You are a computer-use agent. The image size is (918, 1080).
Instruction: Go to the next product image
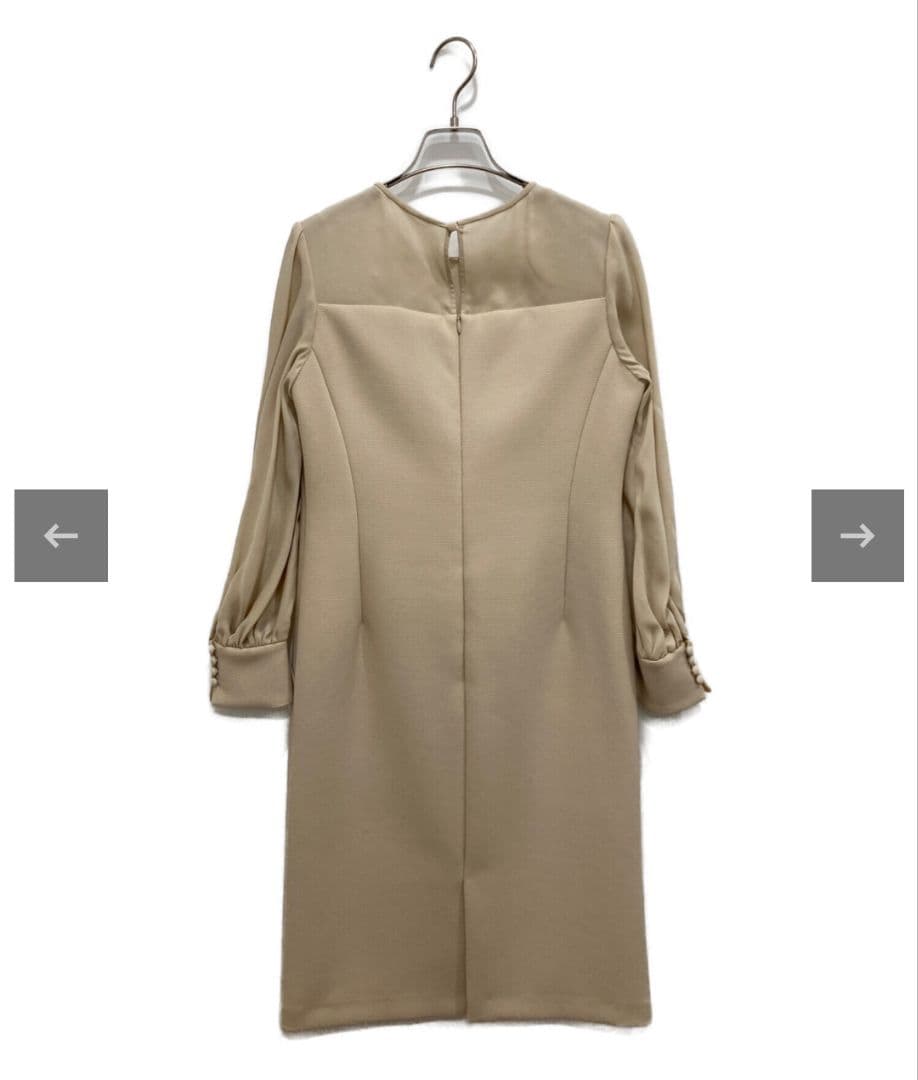[x=857, y=535]
